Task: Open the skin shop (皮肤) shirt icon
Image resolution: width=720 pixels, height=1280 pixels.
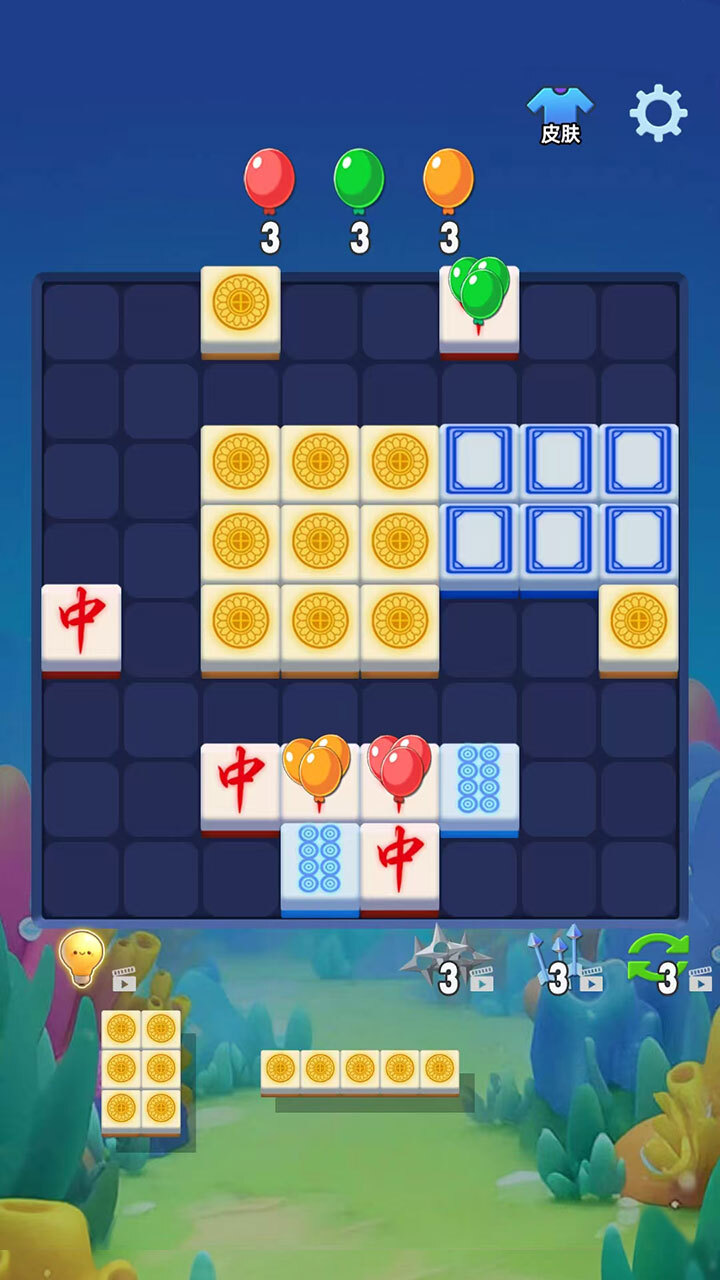Action: (x=560, y=114)
